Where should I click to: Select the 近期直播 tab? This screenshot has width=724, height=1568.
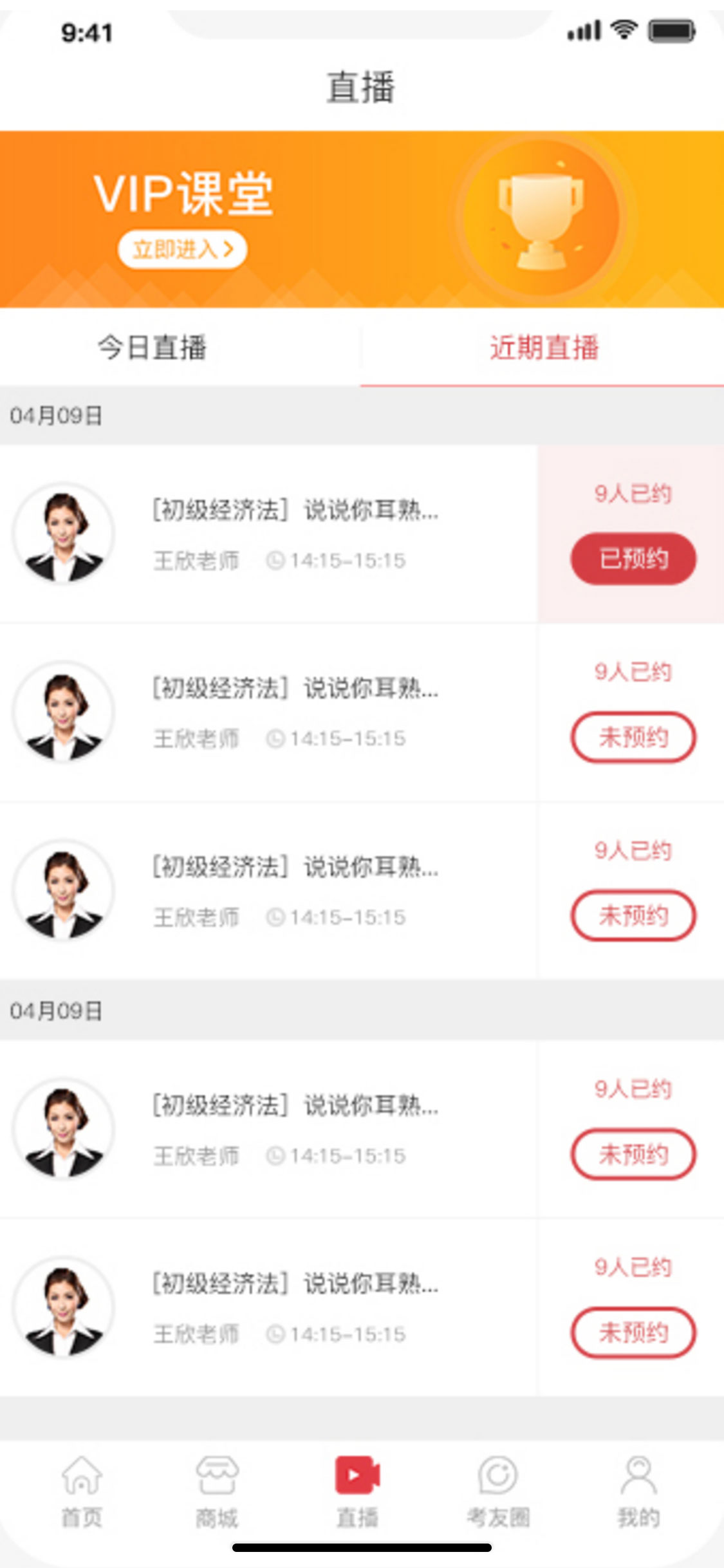[544, 348]
